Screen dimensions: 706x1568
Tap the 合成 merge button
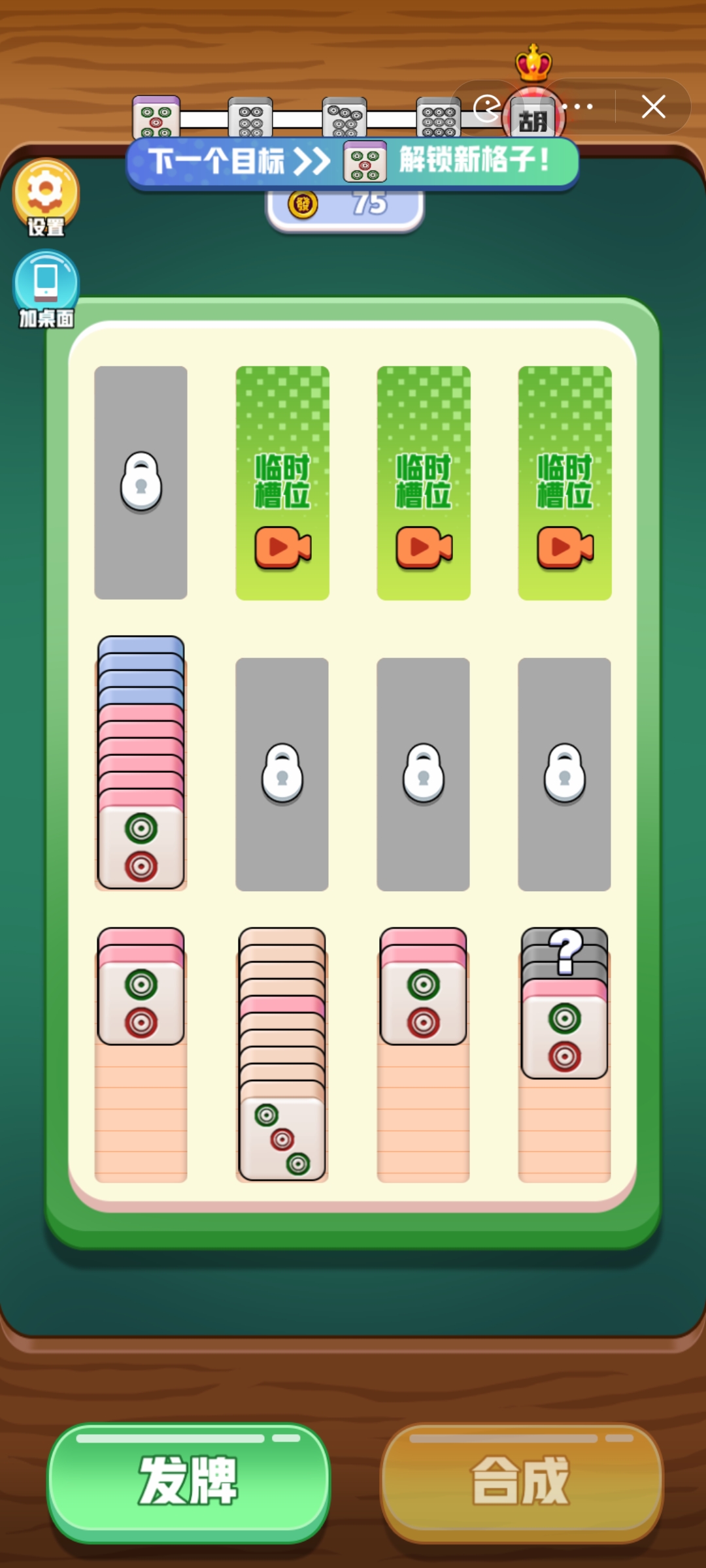(x=521, y=1481)
